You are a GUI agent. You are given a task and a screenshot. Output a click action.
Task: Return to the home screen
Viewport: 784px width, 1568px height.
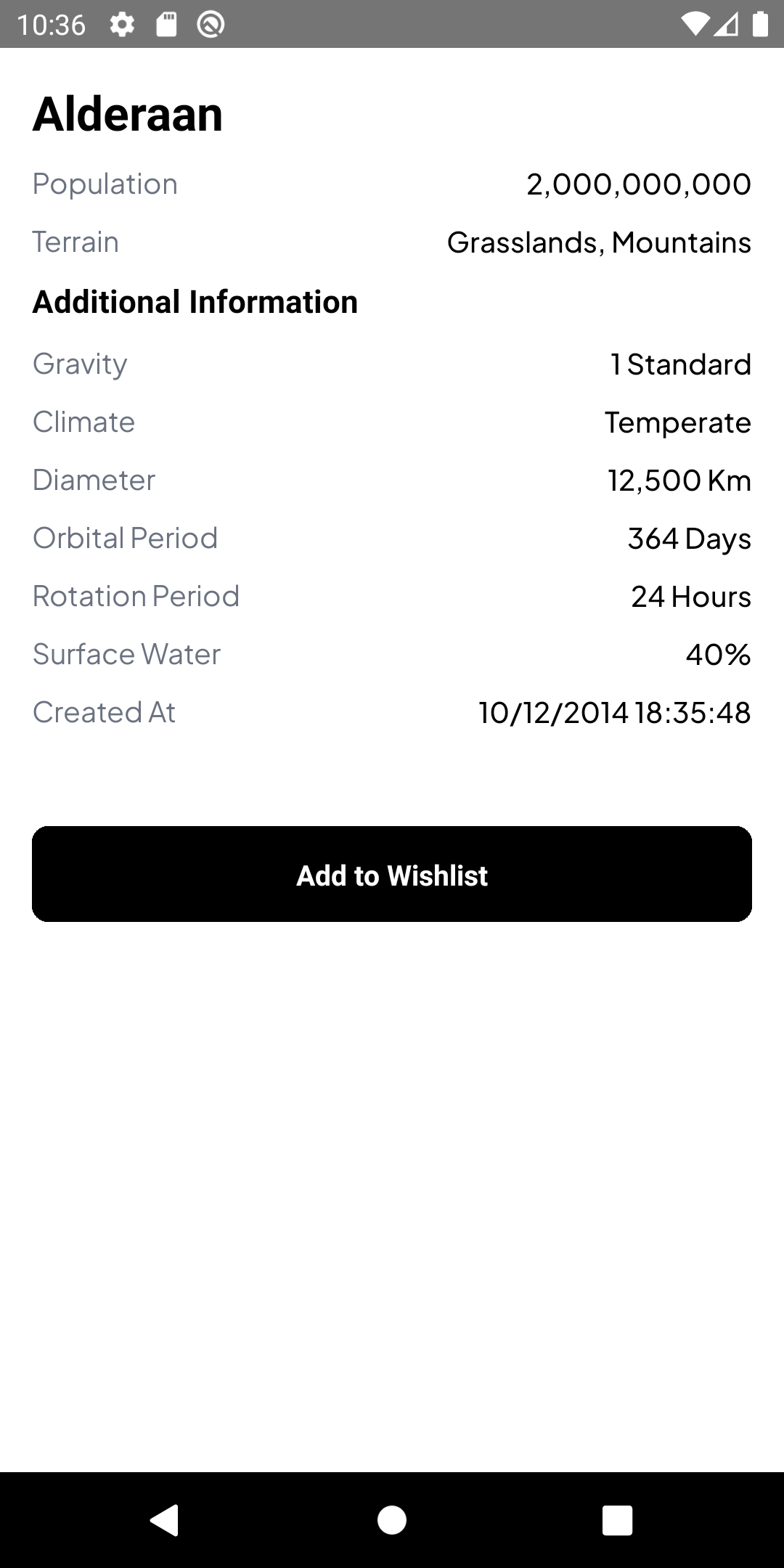392,1519
